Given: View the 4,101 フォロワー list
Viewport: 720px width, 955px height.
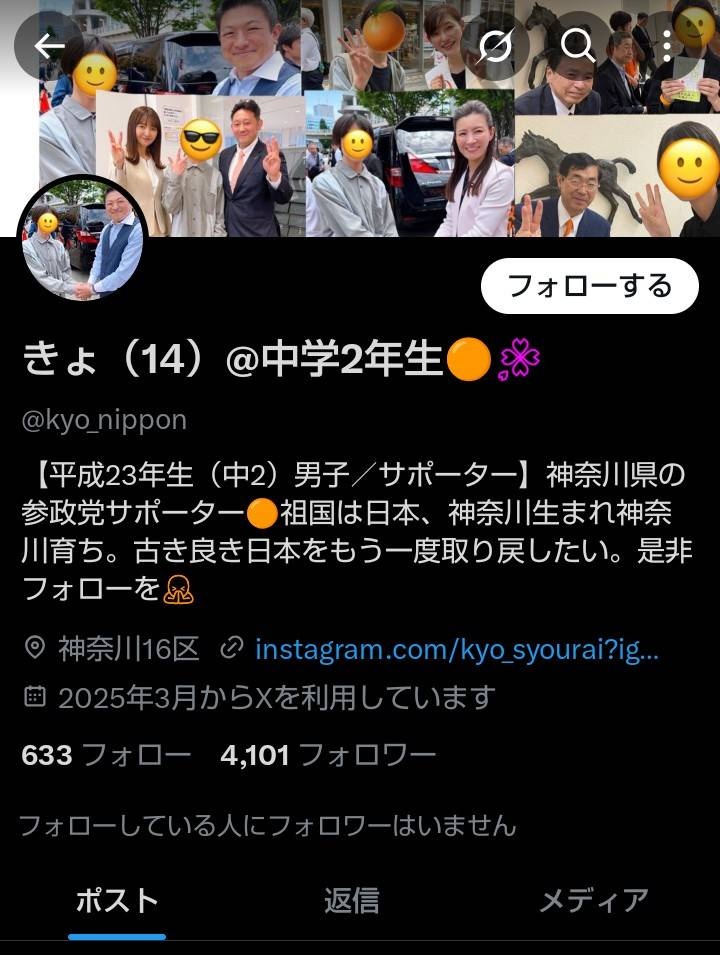Looking at the screenshot, I should [x=327, y=755].
